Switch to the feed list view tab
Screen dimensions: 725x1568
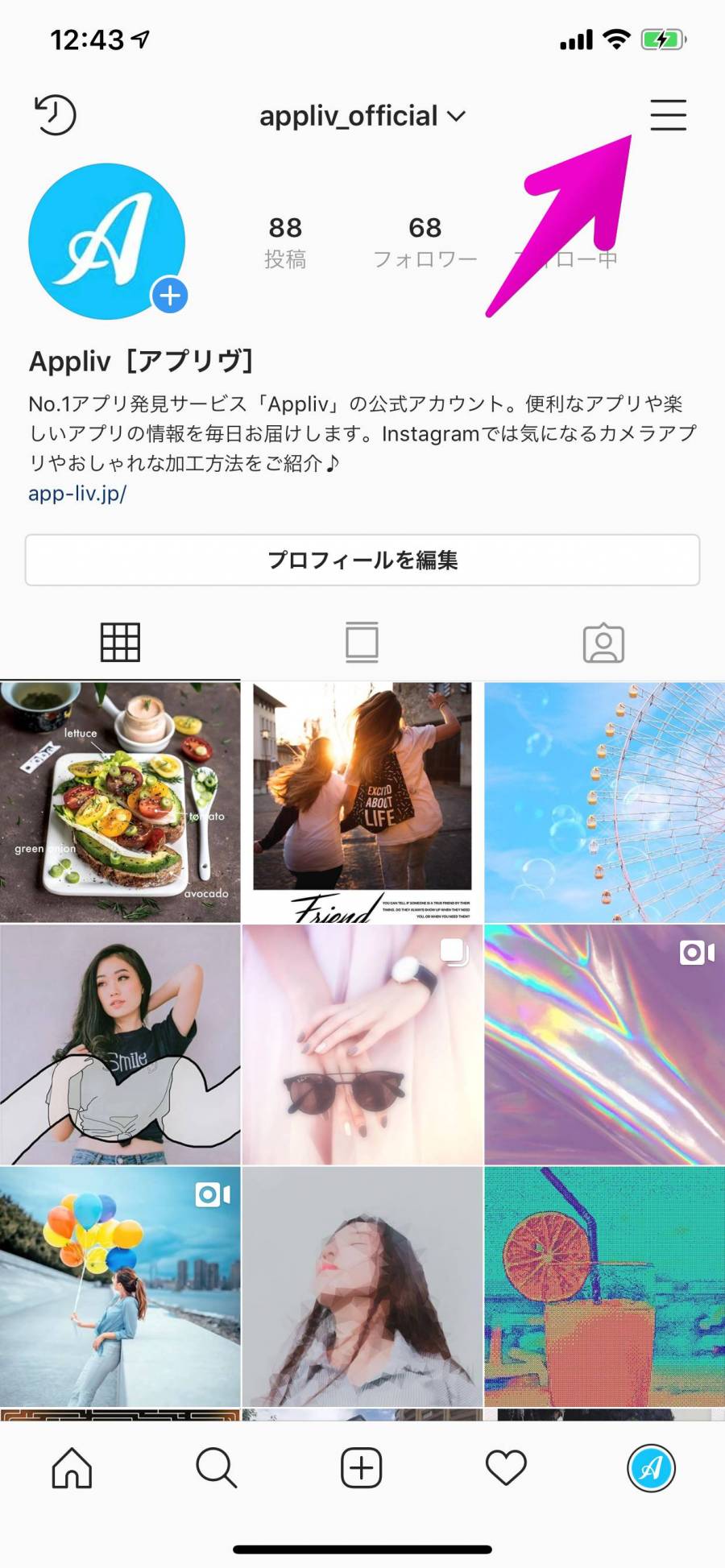pyautogui.click(x=362, y=643)
